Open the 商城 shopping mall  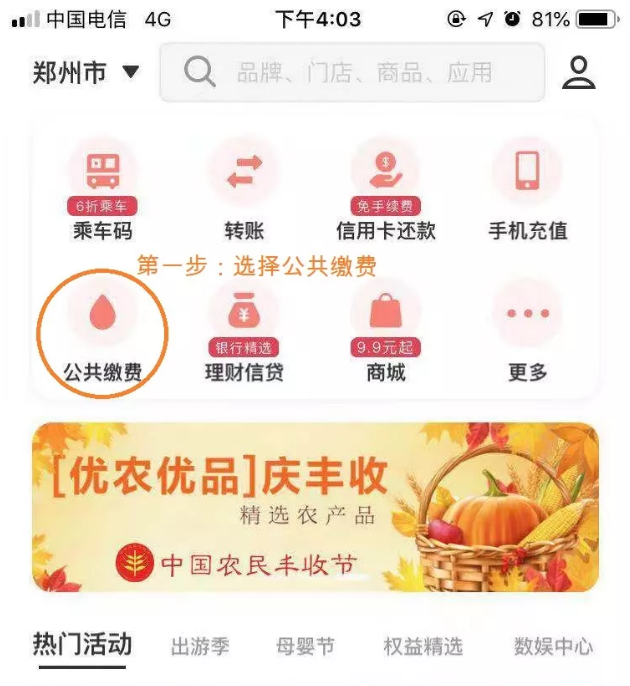386,330
